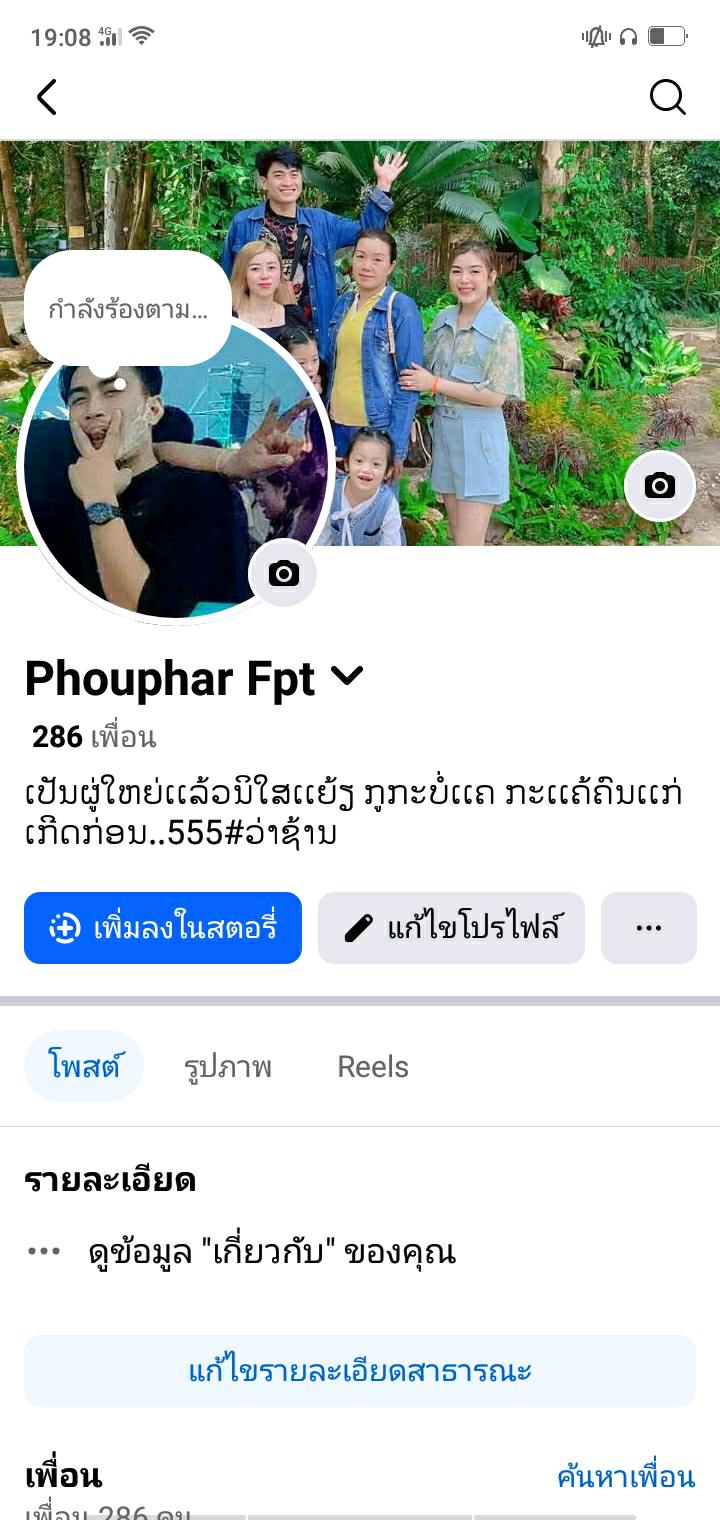This screenshot has height=1520, width=720.
Task: Change profile picture via camera icon
Action: point(283,573)
